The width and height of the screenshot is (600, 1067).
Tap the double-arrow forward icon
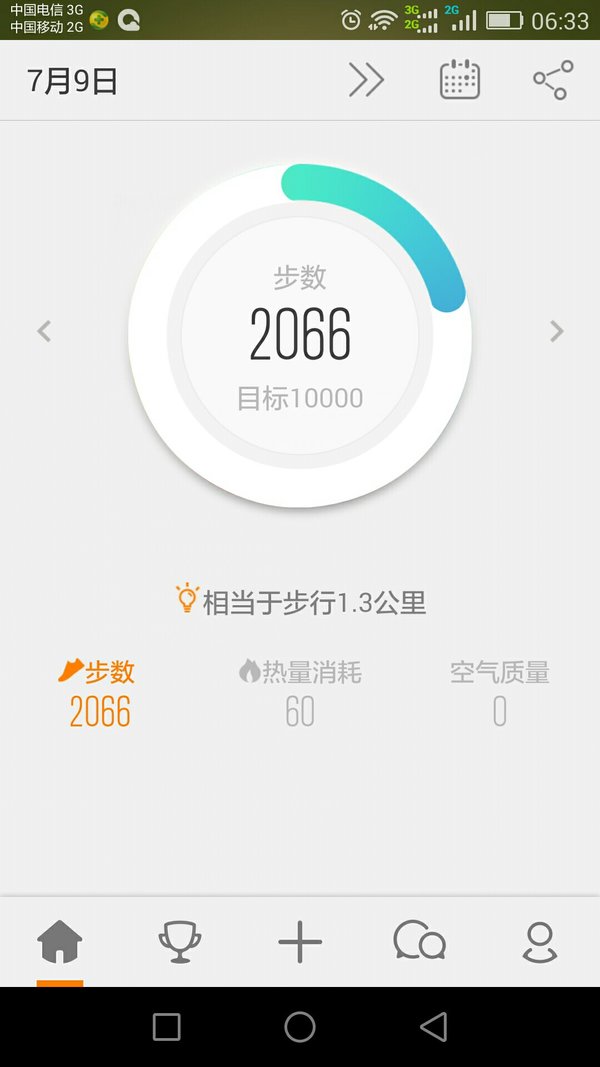(x=367, y=80)
